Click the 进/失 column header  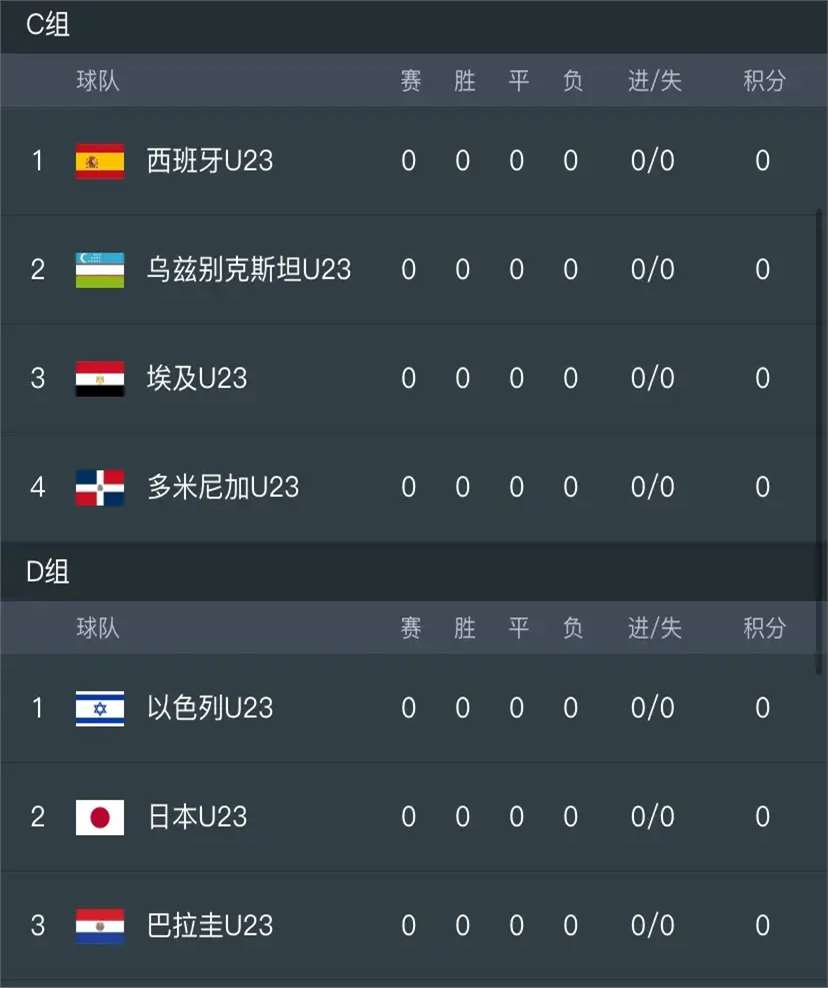coord(653,81)
